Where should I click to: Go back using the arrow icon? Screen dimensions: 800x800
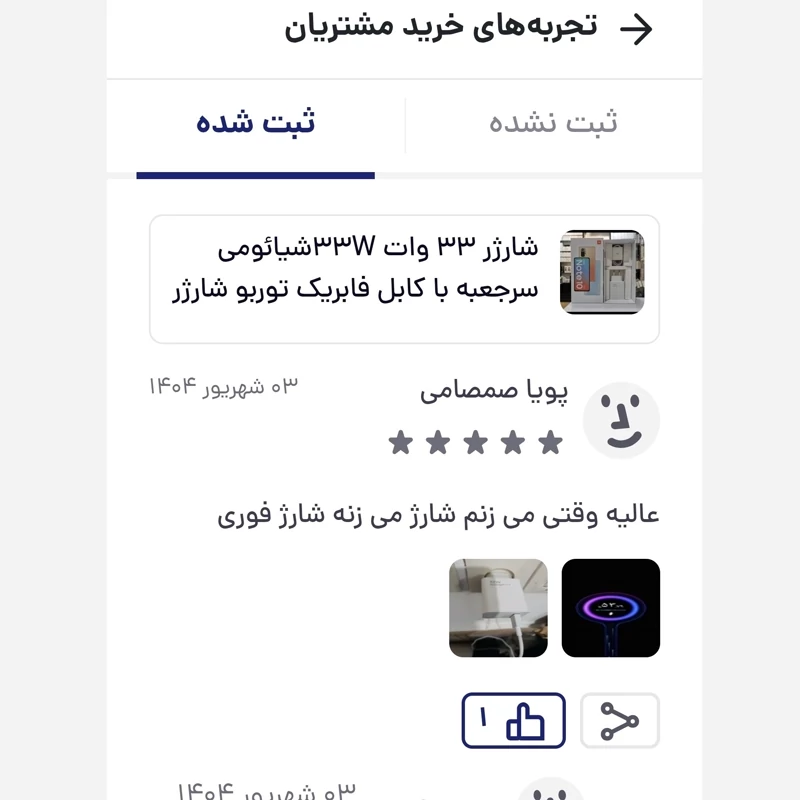(636, 29)
